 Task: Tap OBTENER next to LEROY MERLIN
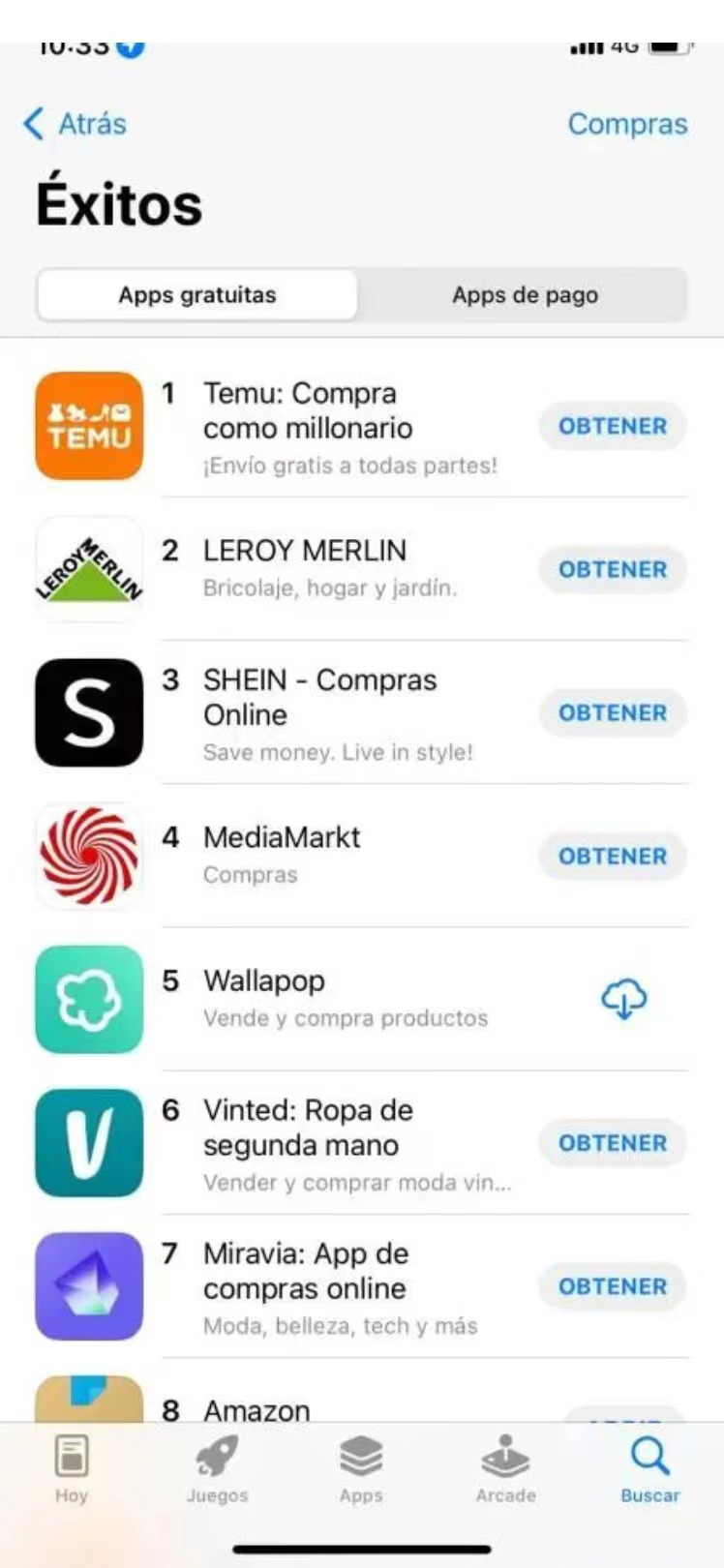click(x=613, y=569)
